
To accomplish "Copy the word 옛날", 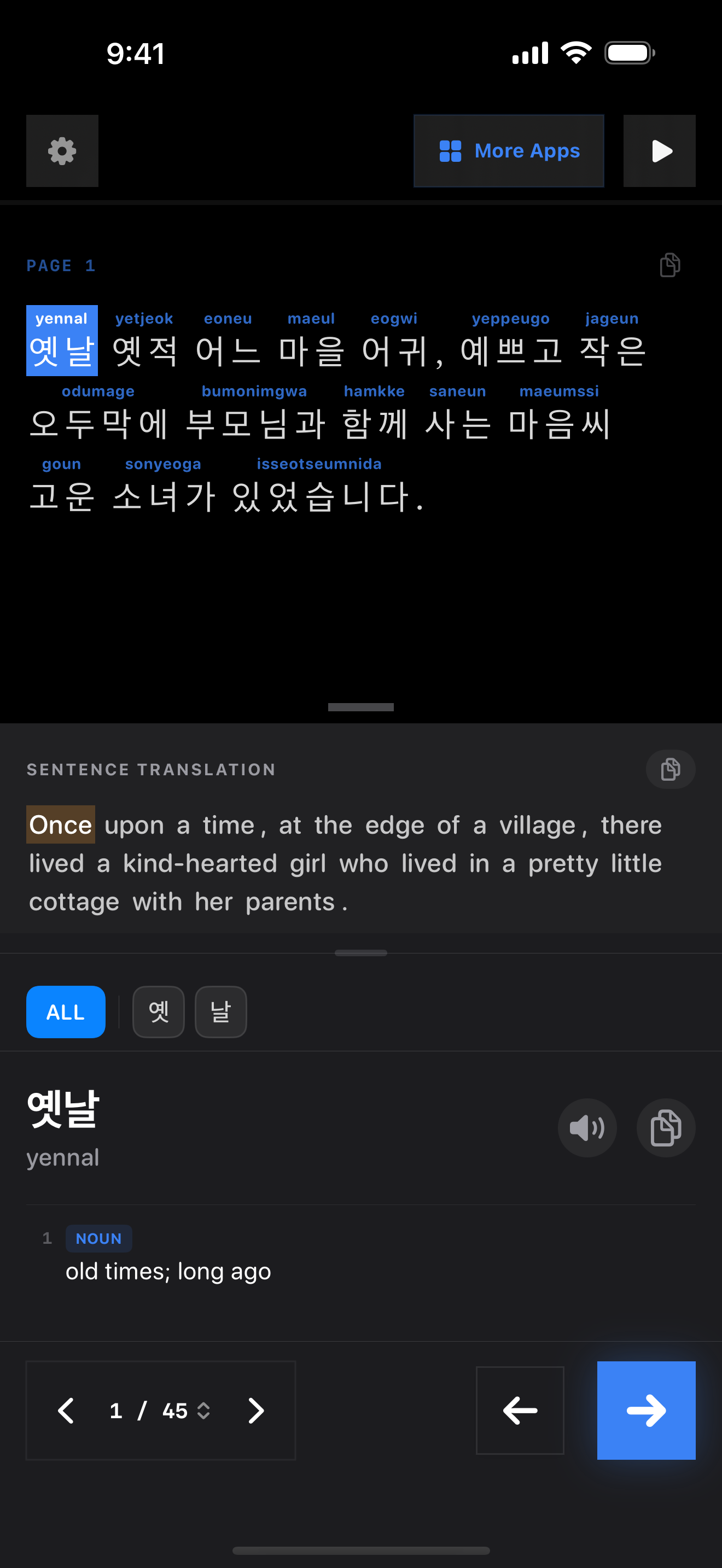I will pos(665,1128).
